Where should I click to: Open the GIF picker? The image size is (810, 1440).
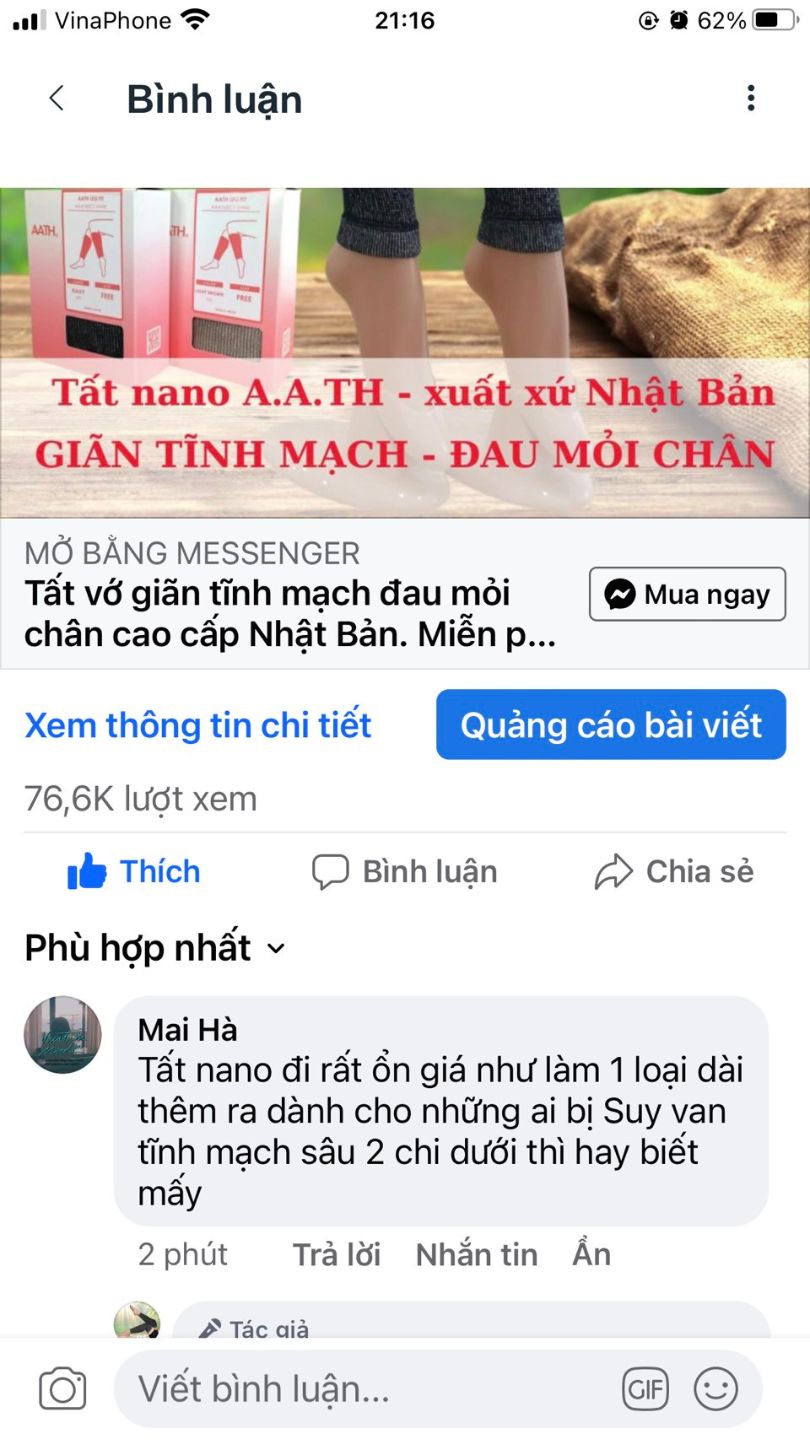pyautogui.click(x=645, y=1389)
